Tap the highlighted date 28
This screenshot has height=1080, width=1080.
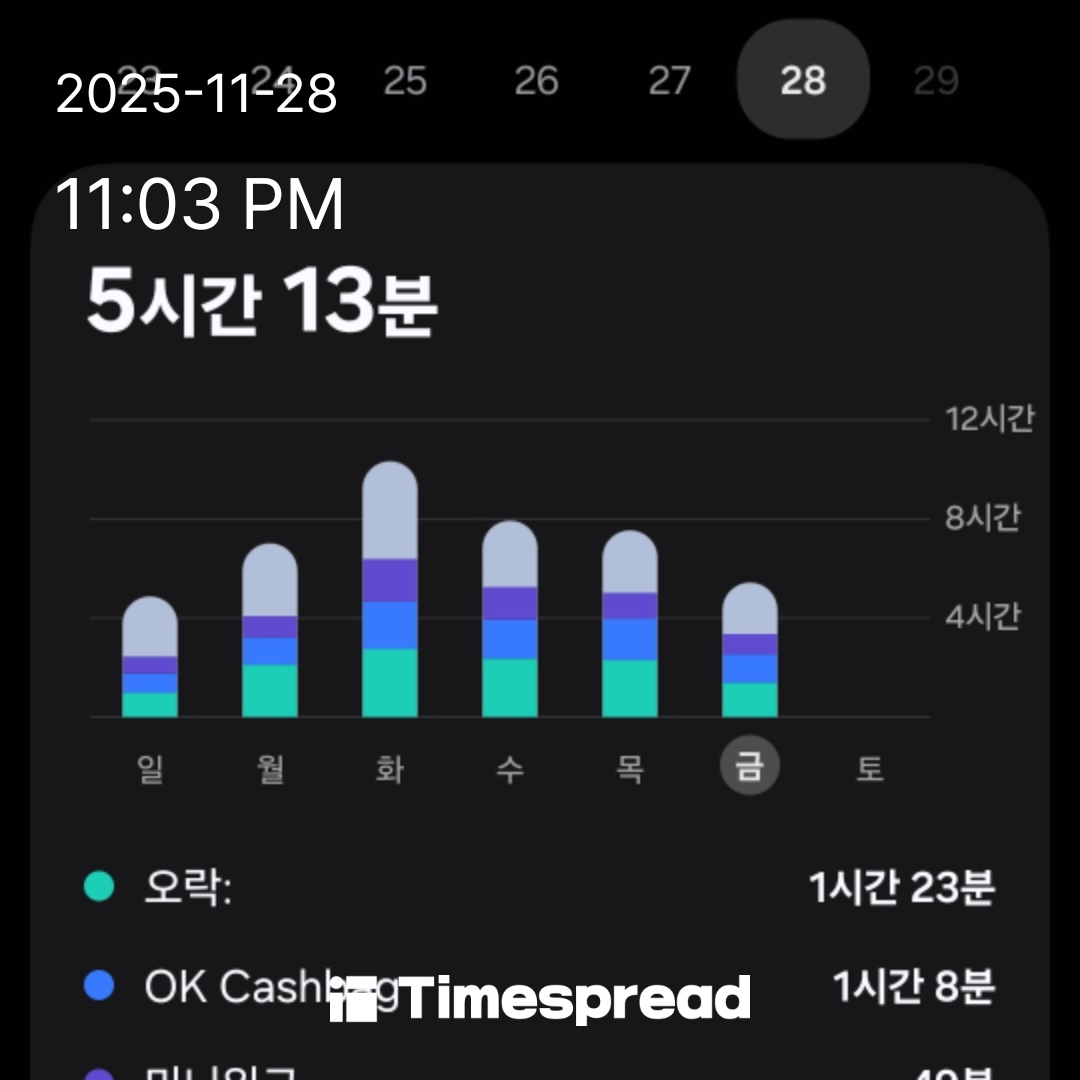coord(802,80)
